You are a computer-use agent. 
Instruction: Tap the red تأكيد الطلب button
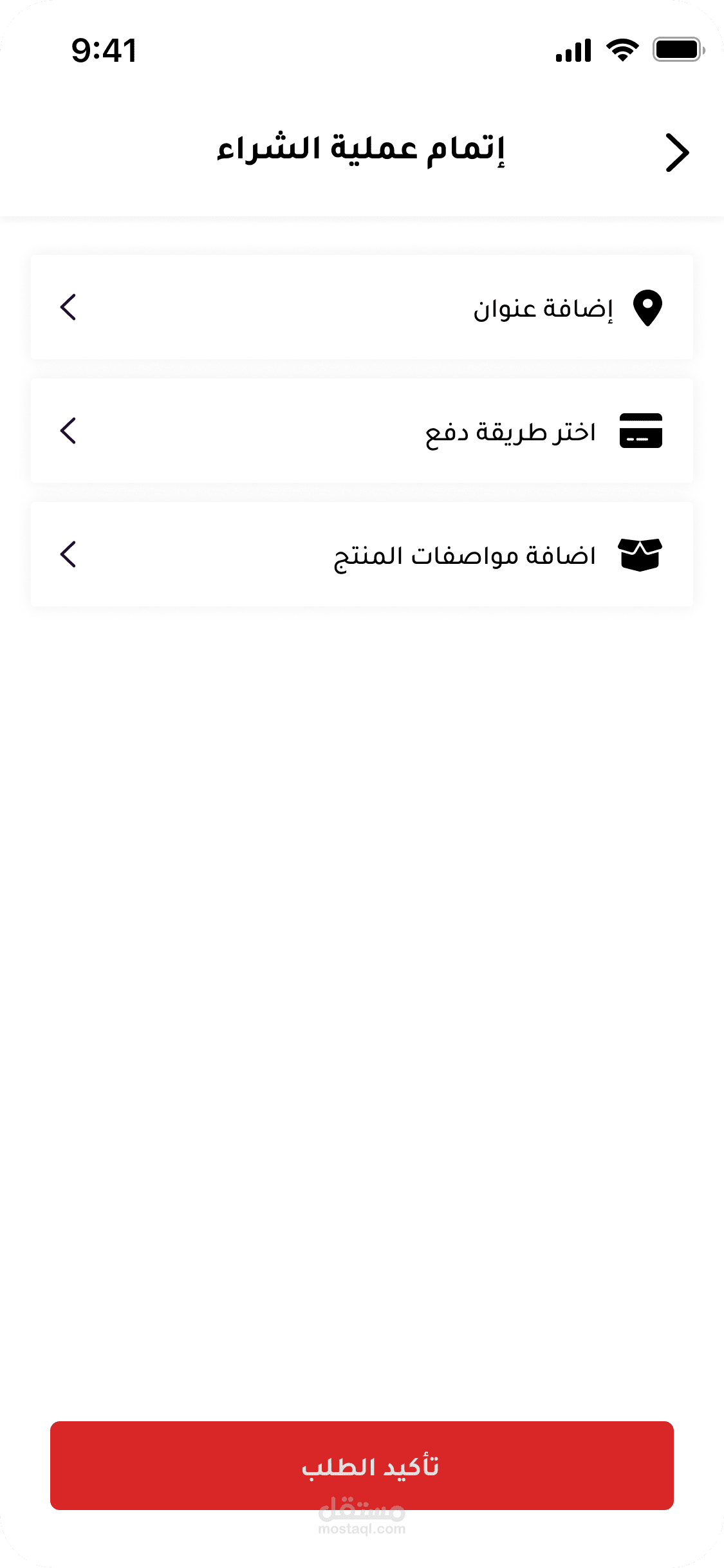point(362,1466)
